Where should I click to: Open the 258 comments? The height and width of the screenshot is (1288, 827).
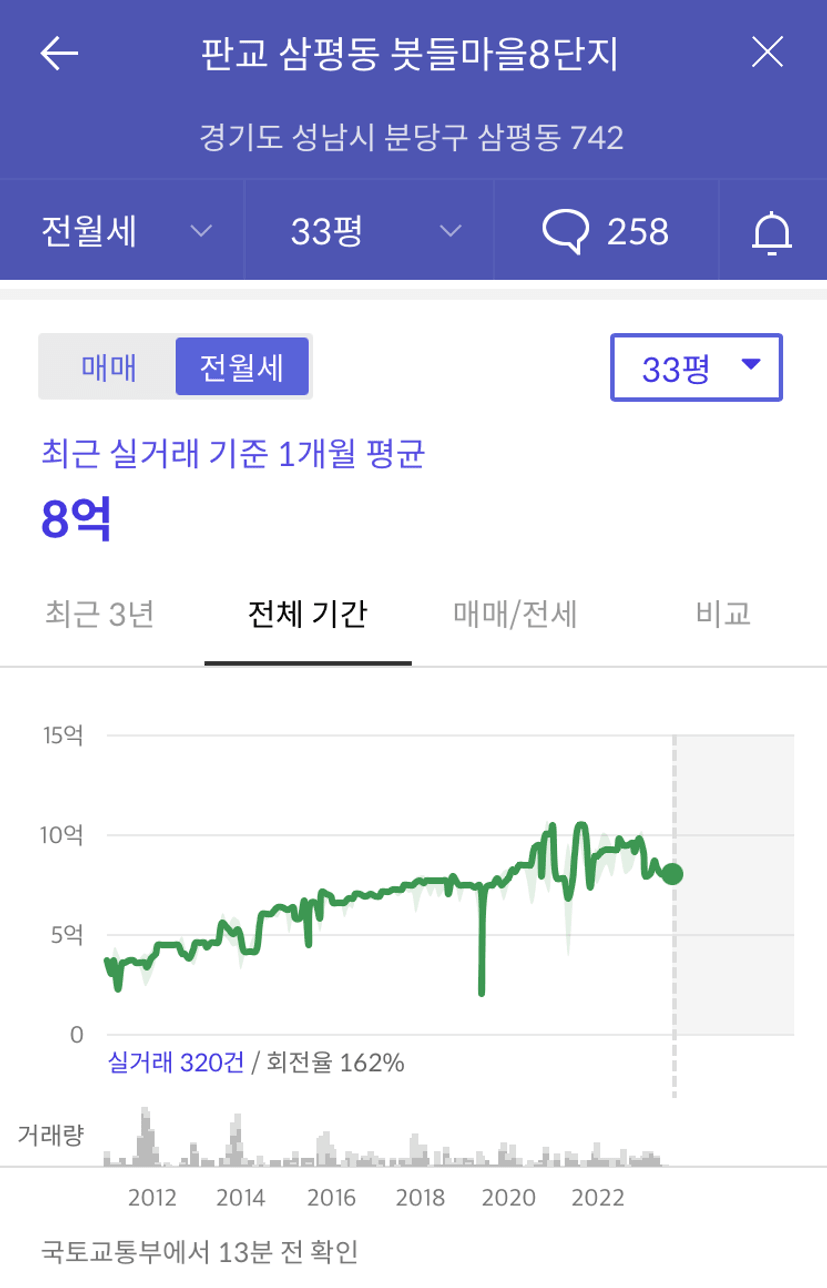[606, 231]
